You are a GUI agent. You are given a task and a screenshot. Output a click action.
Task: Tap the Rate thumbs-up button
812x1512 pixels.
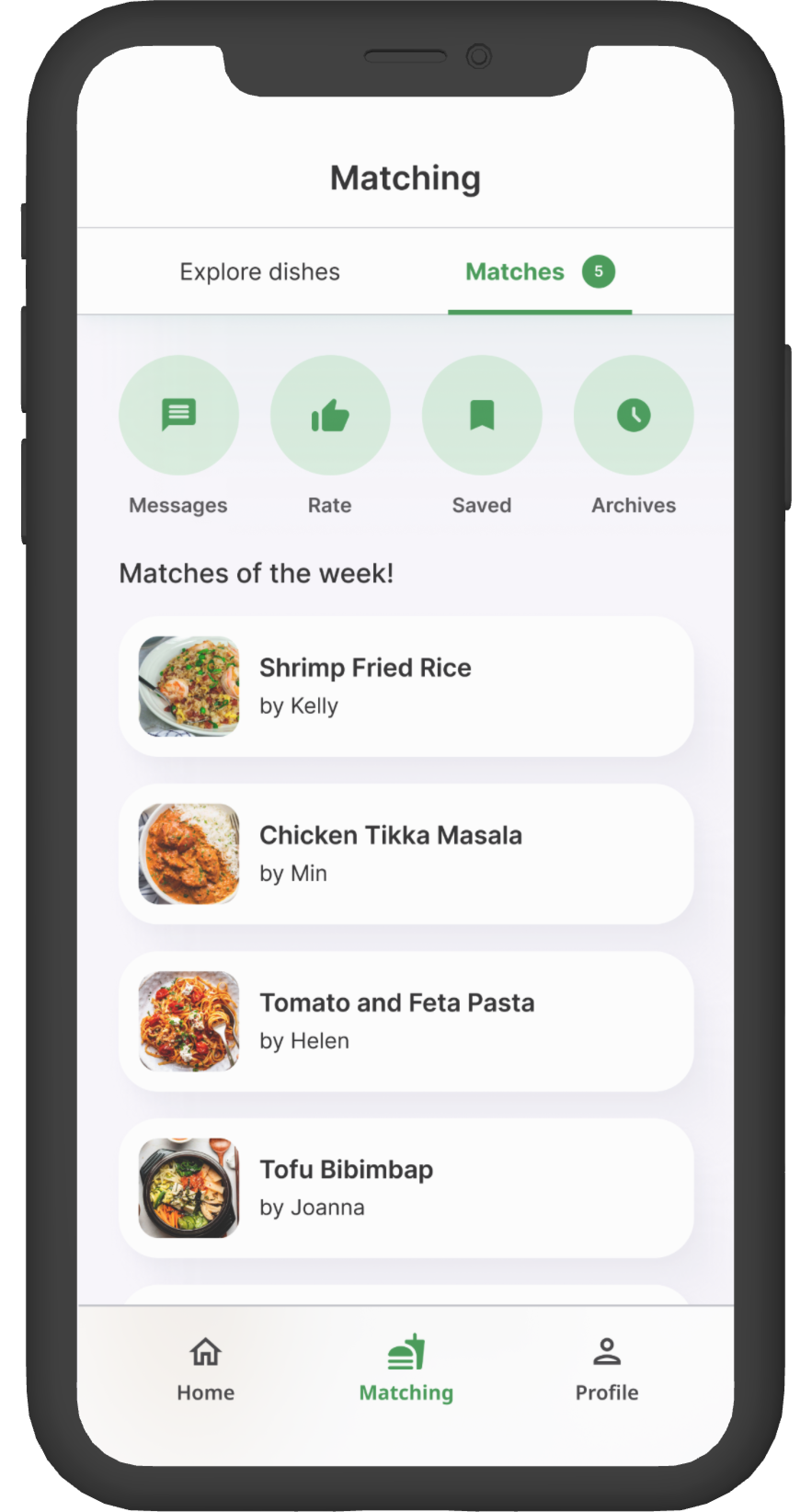tap(330, 415)
